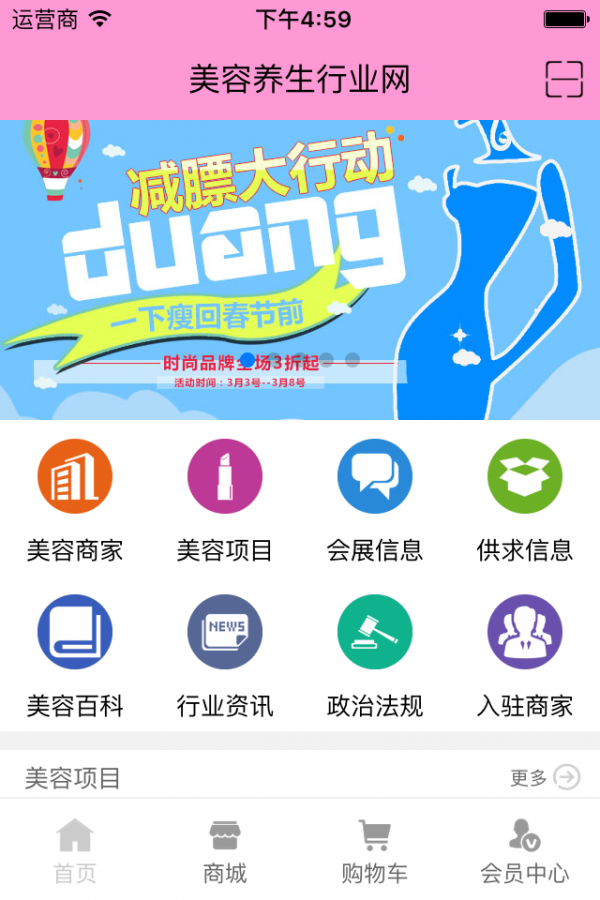This screenshot has width=600, height=900.
Task: Open 美容百科 encyclopedia
Action: 75,633
